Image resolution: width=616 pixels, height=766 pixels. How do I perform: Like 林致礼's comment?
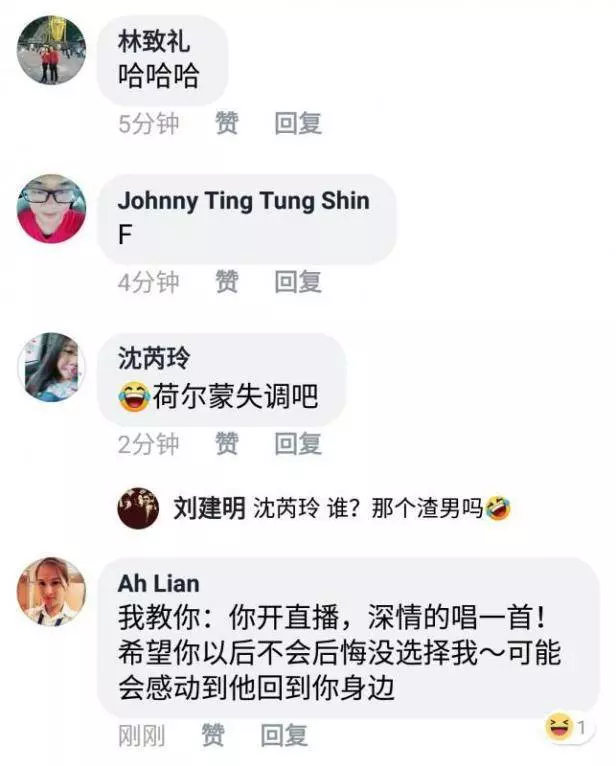point(227,124)
